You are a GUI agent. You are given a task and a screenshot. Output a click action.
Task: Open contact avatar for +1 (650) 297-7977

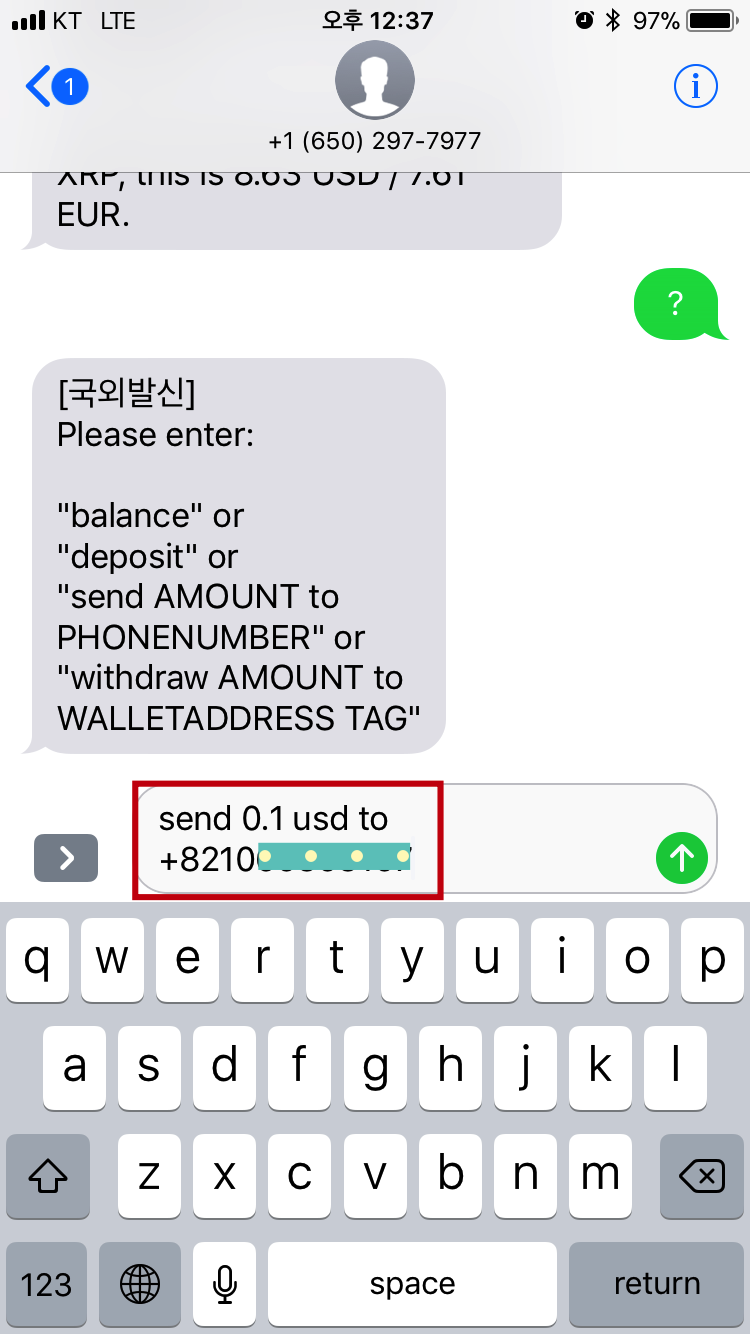[375, 81]
